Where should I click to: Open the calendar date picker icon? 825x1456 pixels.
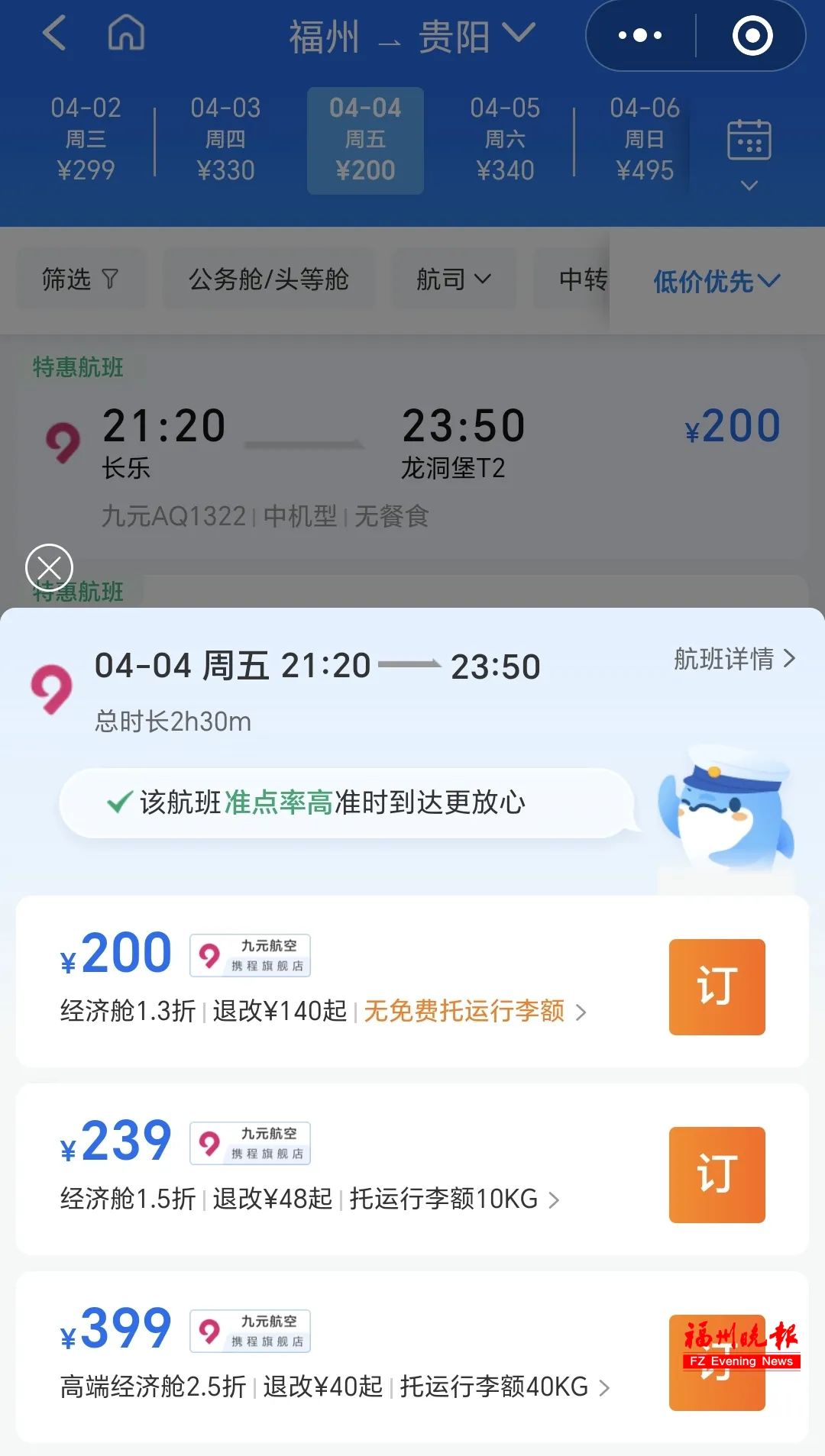(x=749, y=141)
